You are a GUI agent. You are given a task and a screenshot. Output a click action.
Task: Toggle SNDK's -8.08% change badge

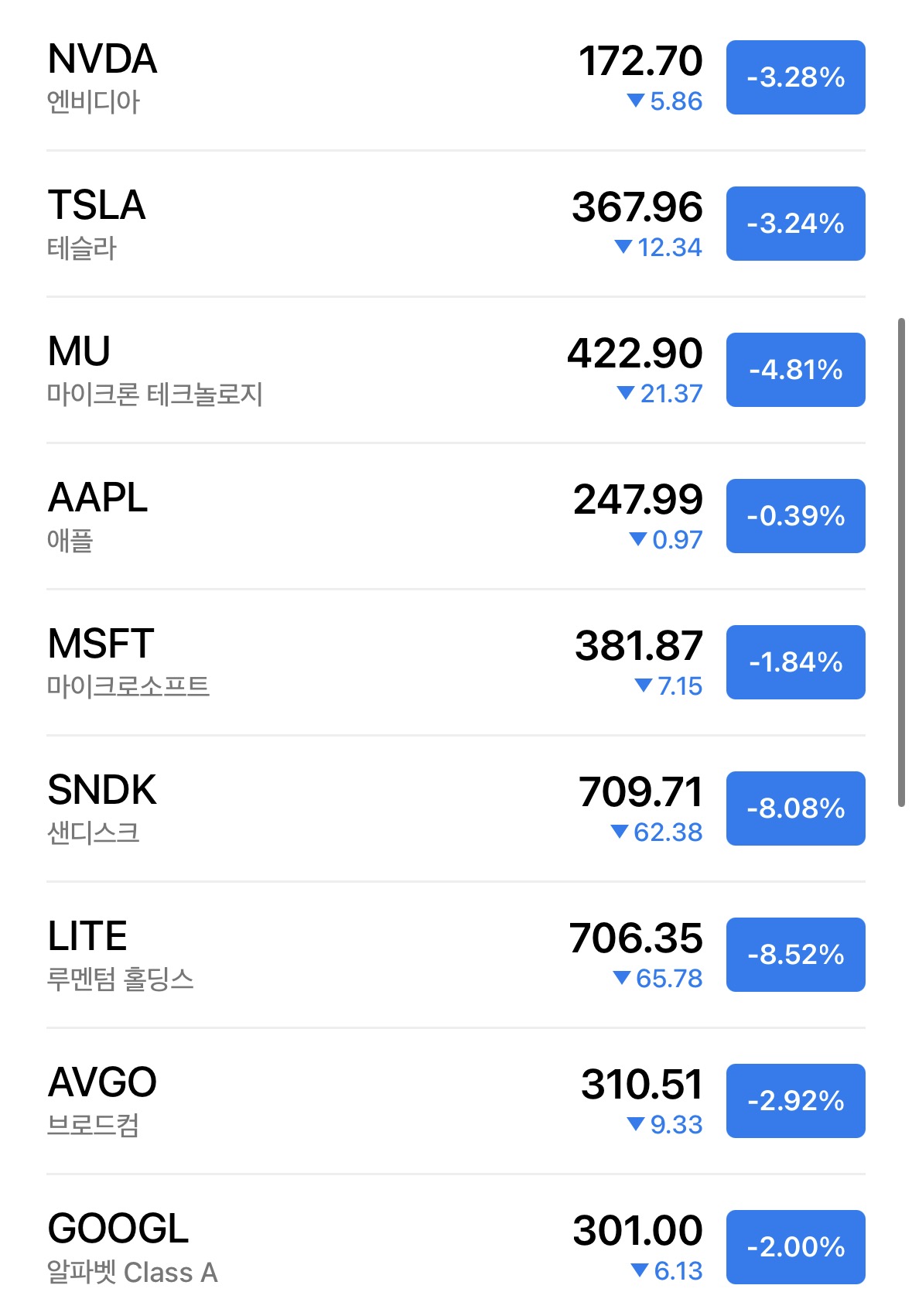point(795,808)
